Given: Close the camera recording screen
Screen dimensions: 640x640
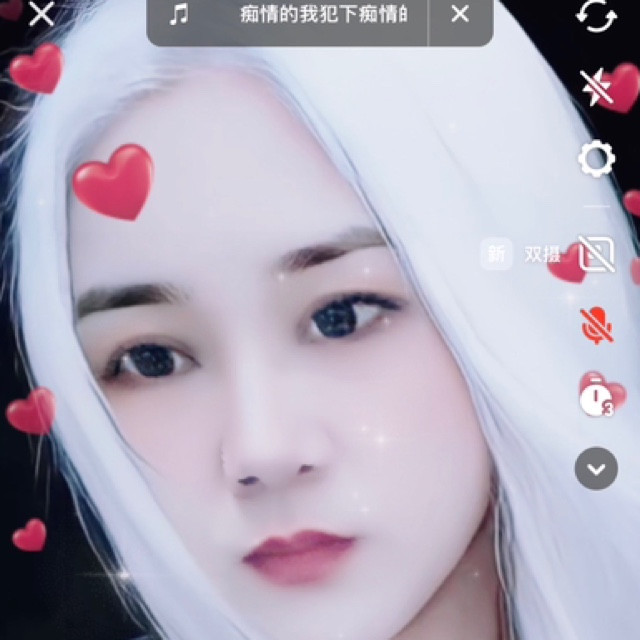Looking at the screenshot, I should pos(41,15).
